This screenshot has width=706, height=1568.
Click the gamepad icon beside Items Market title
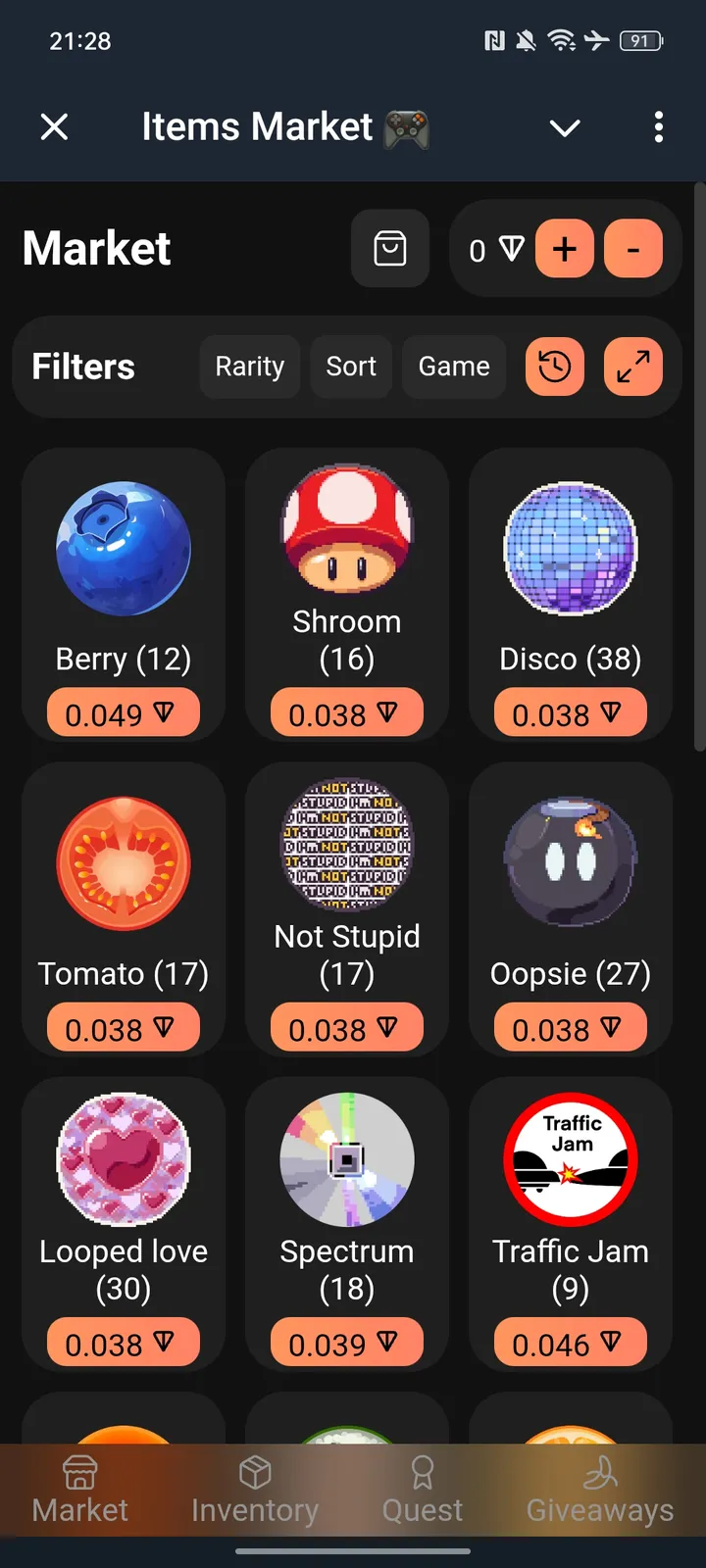(x=408, y=125)
